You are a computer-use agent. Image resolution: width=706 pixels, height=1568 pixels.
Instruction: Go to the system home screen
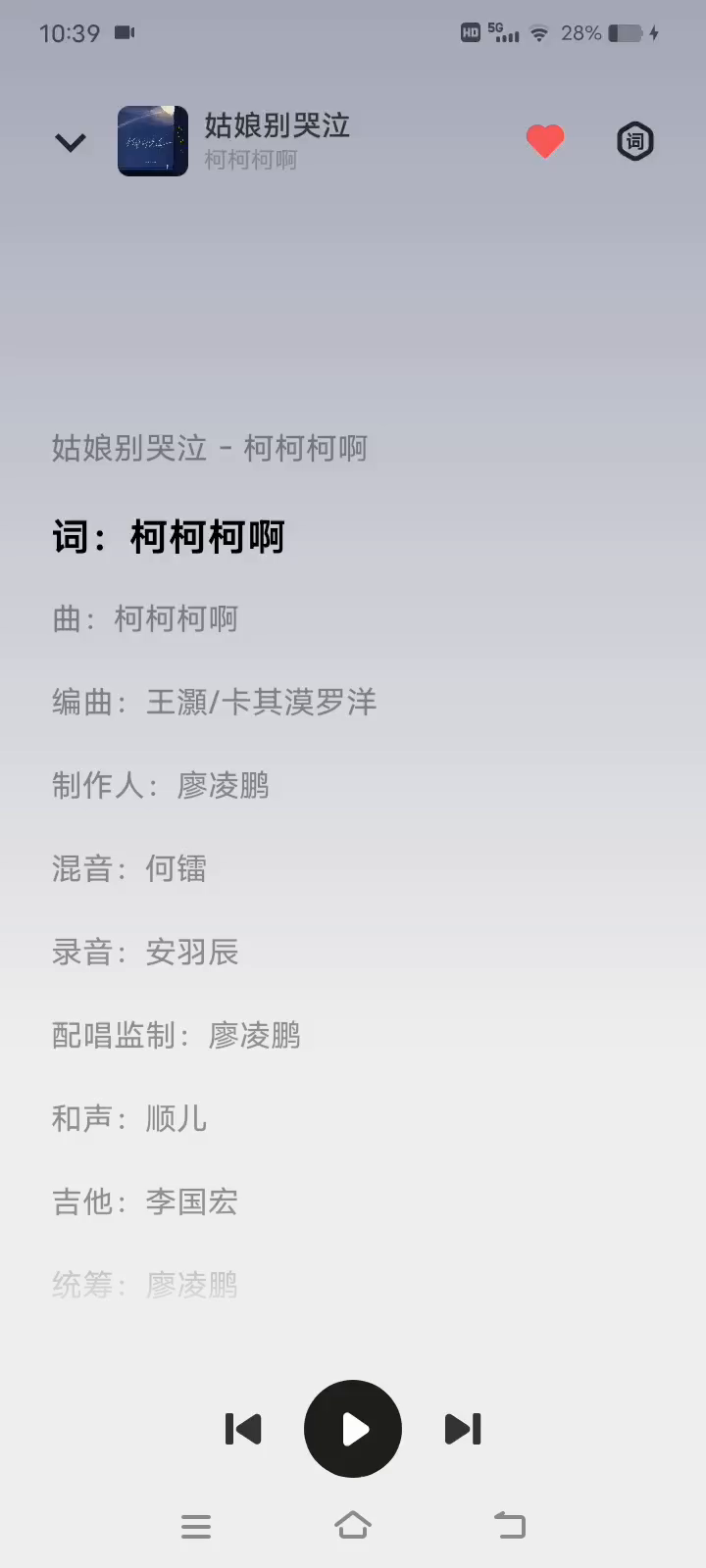pos(353,1525)
